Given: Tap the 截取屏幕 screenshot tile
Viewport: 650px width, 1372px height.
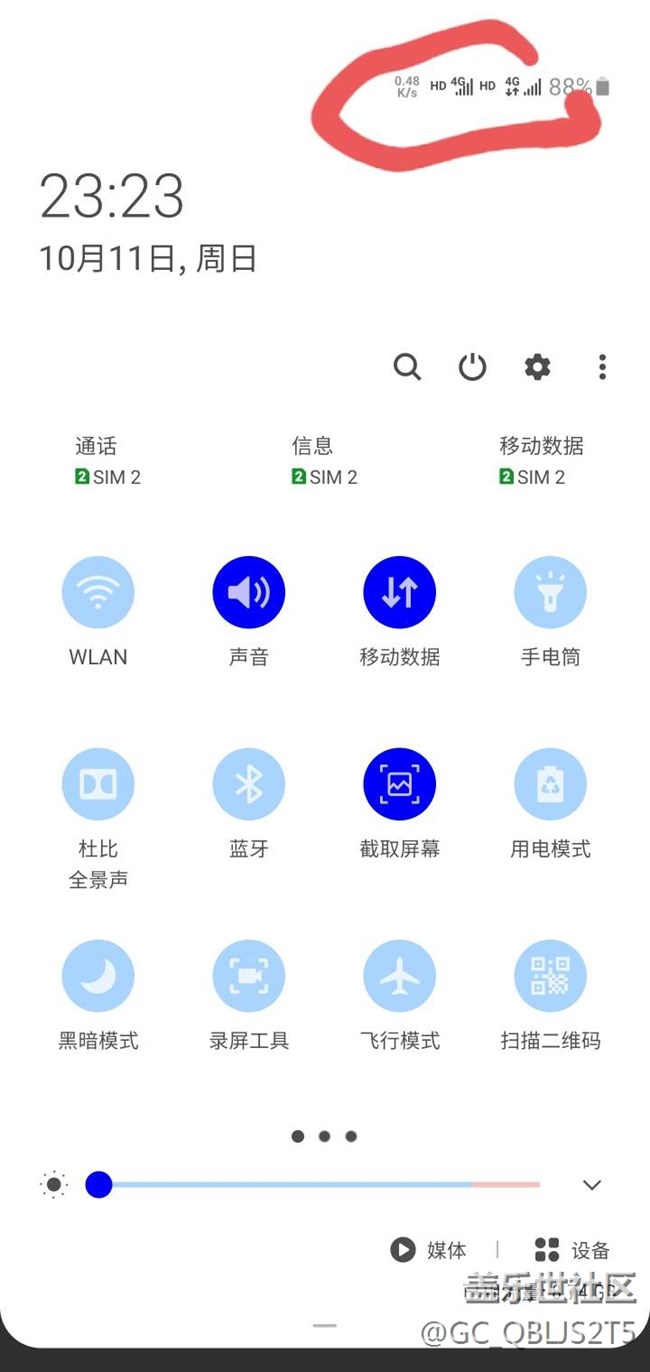Looking at the screenshot, I should [399, 785].
